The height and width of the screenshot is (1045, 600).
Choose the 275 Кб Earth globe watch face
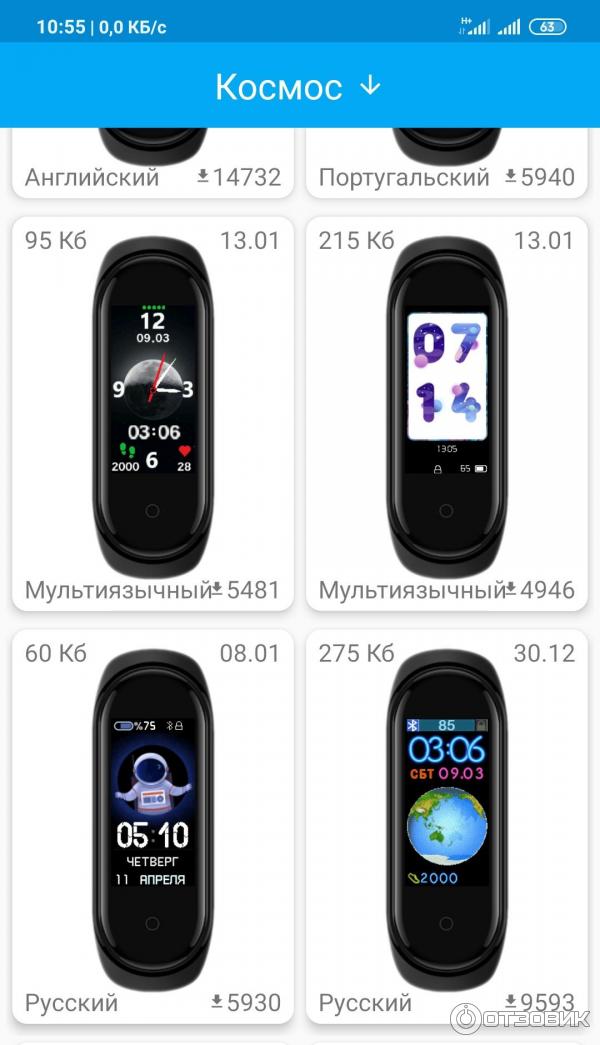[x=446, y=820]
